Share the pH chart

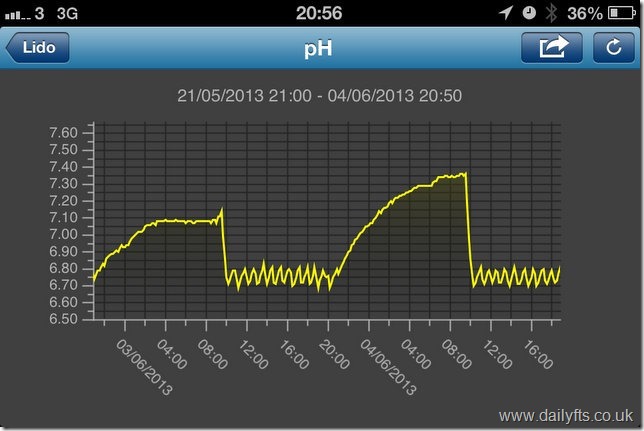[552, 48]
